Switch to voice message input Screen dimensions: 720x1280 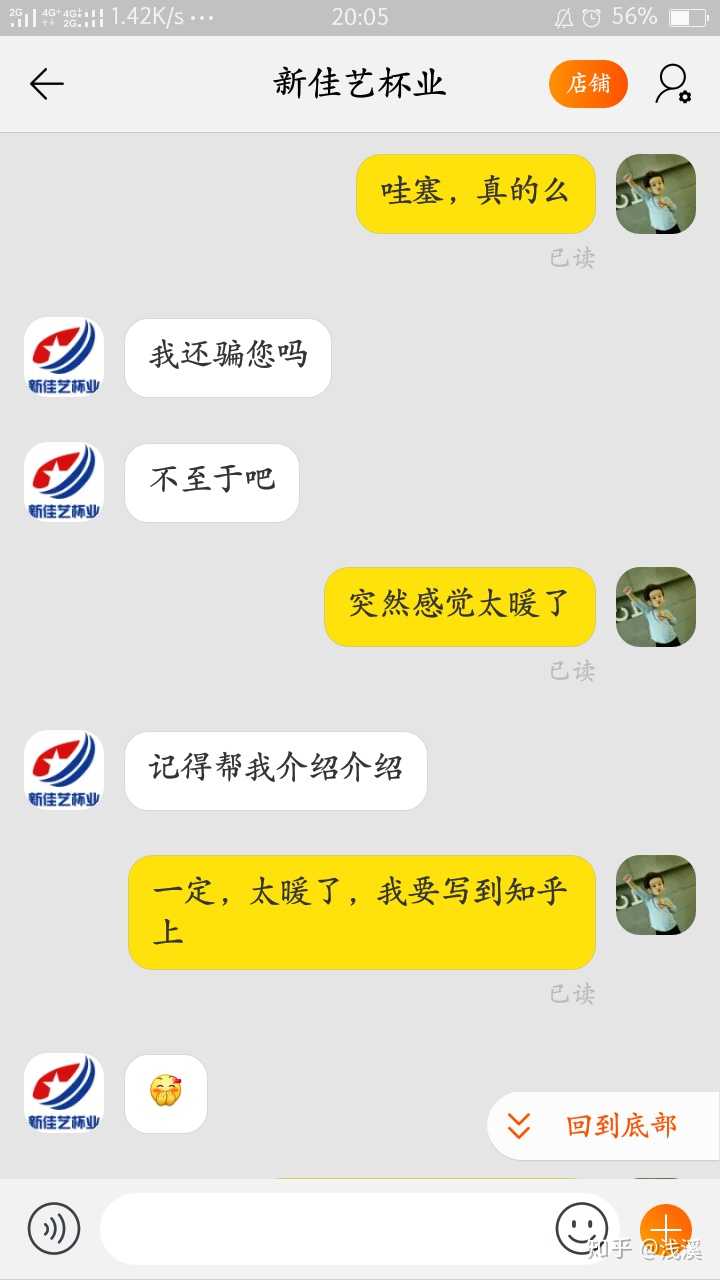tap(54, 1228)
